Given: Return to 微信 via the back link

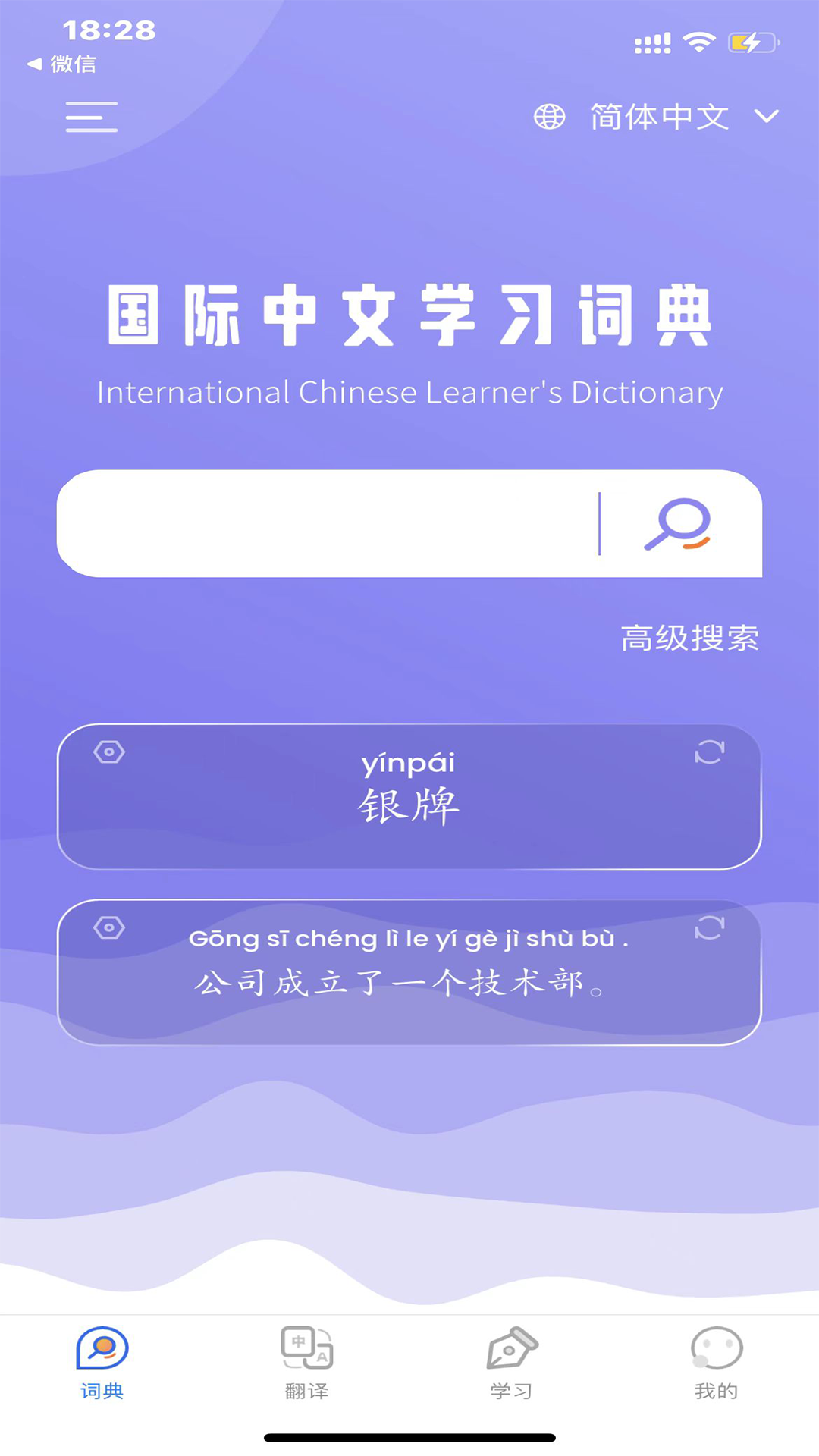Looking at the screenshot, I should pos(62,64).
